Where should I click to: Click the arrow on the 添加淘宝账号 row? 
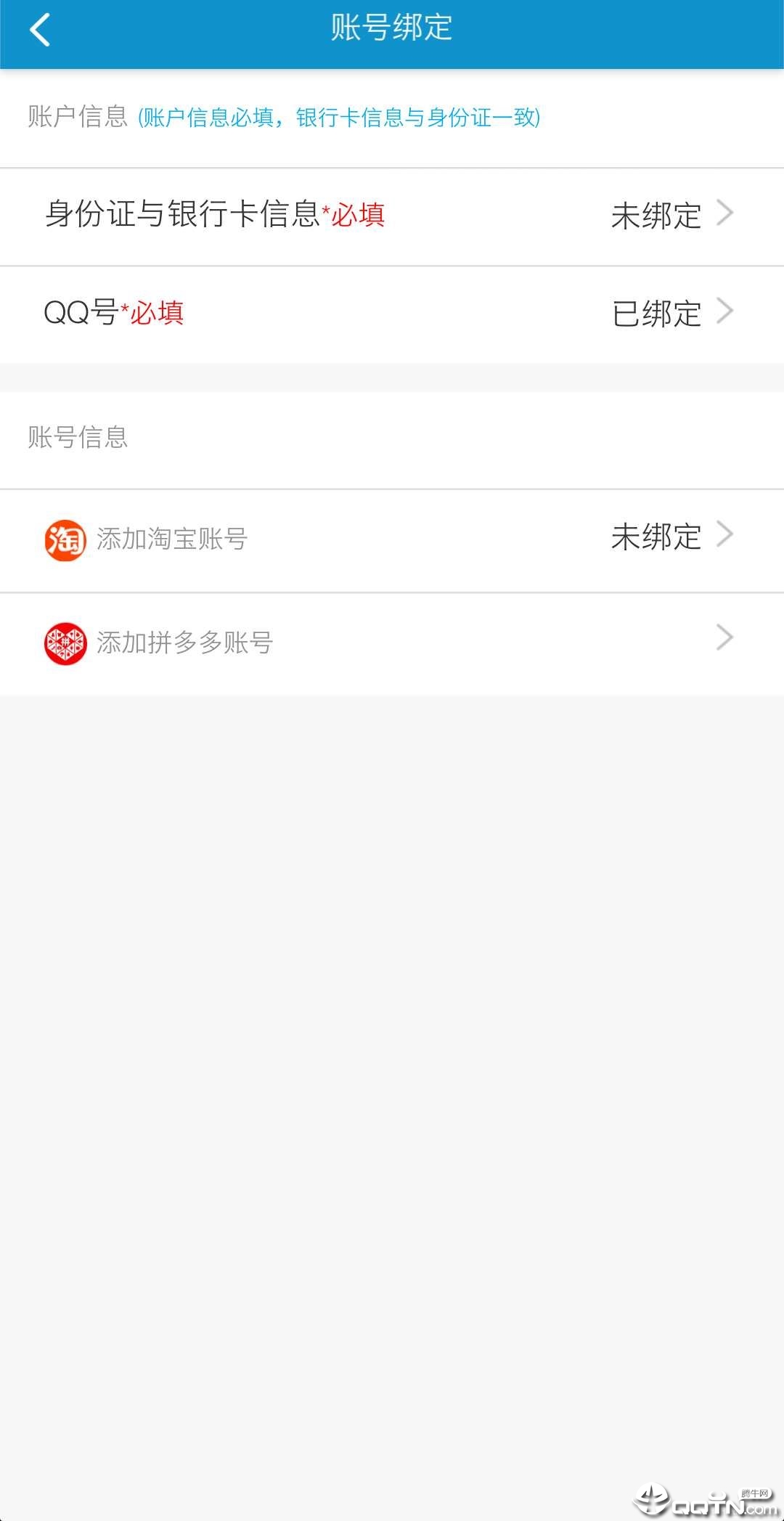724,535
